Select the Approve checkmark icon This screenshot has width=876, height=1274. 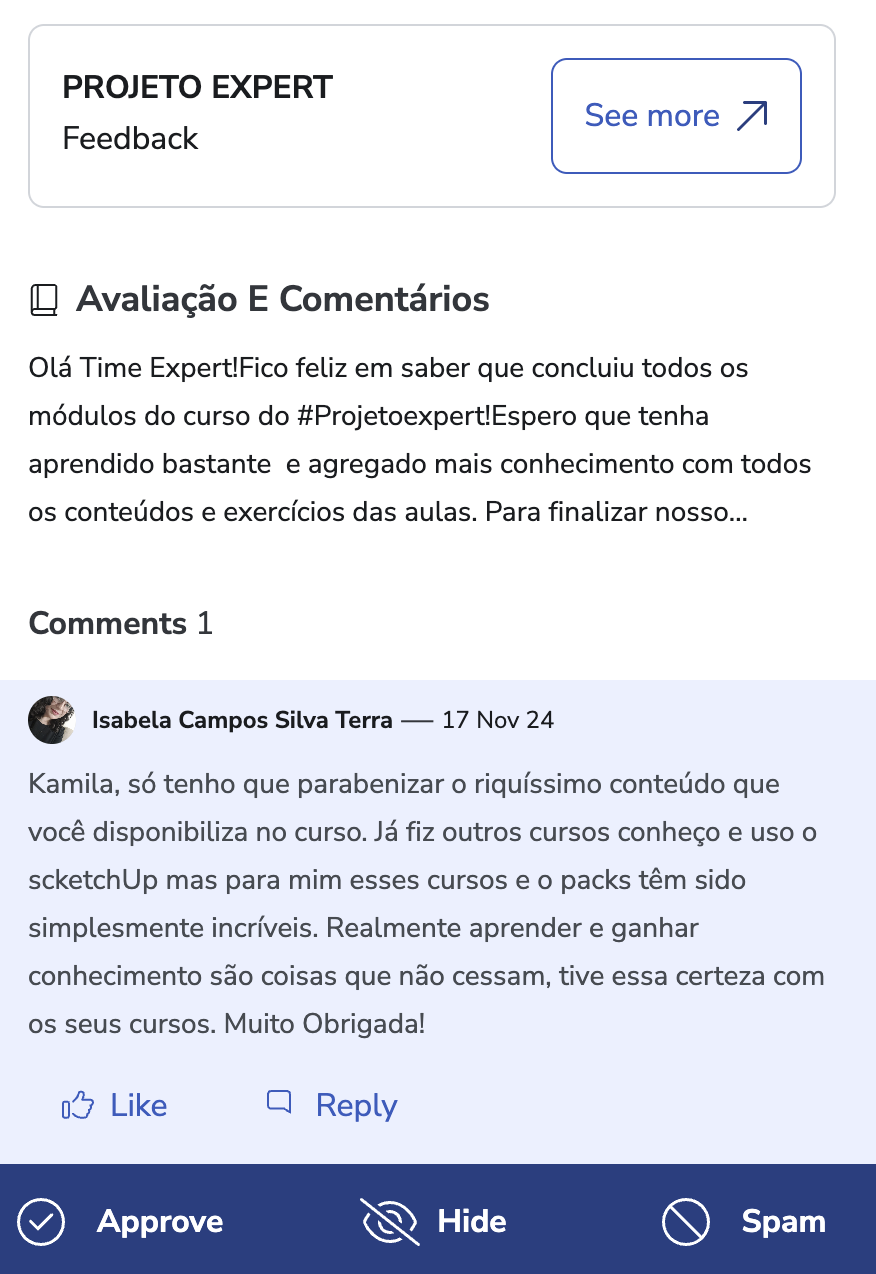(x=40, y=1221)
